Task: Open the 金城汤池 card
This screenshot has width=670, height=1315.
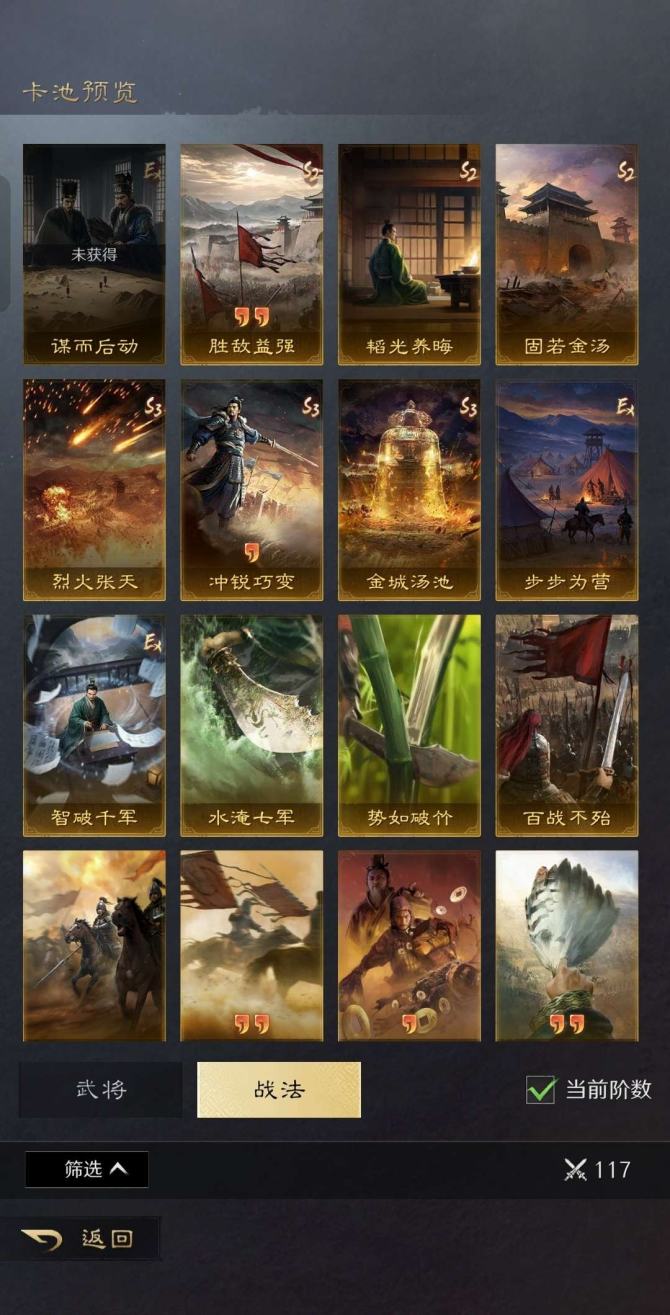Action: [409, 490]
